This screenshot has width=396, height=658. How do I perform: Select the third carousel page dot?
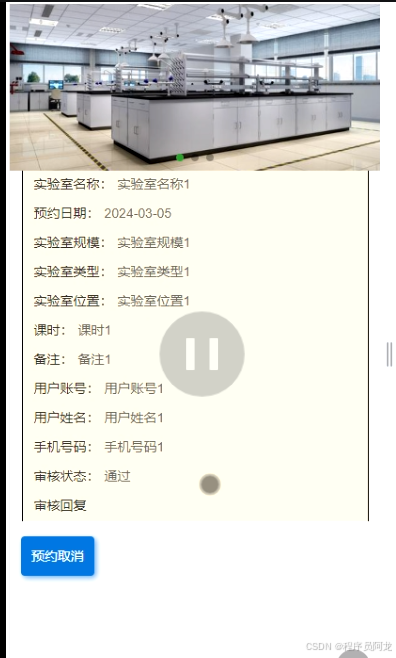coord(210,157)
